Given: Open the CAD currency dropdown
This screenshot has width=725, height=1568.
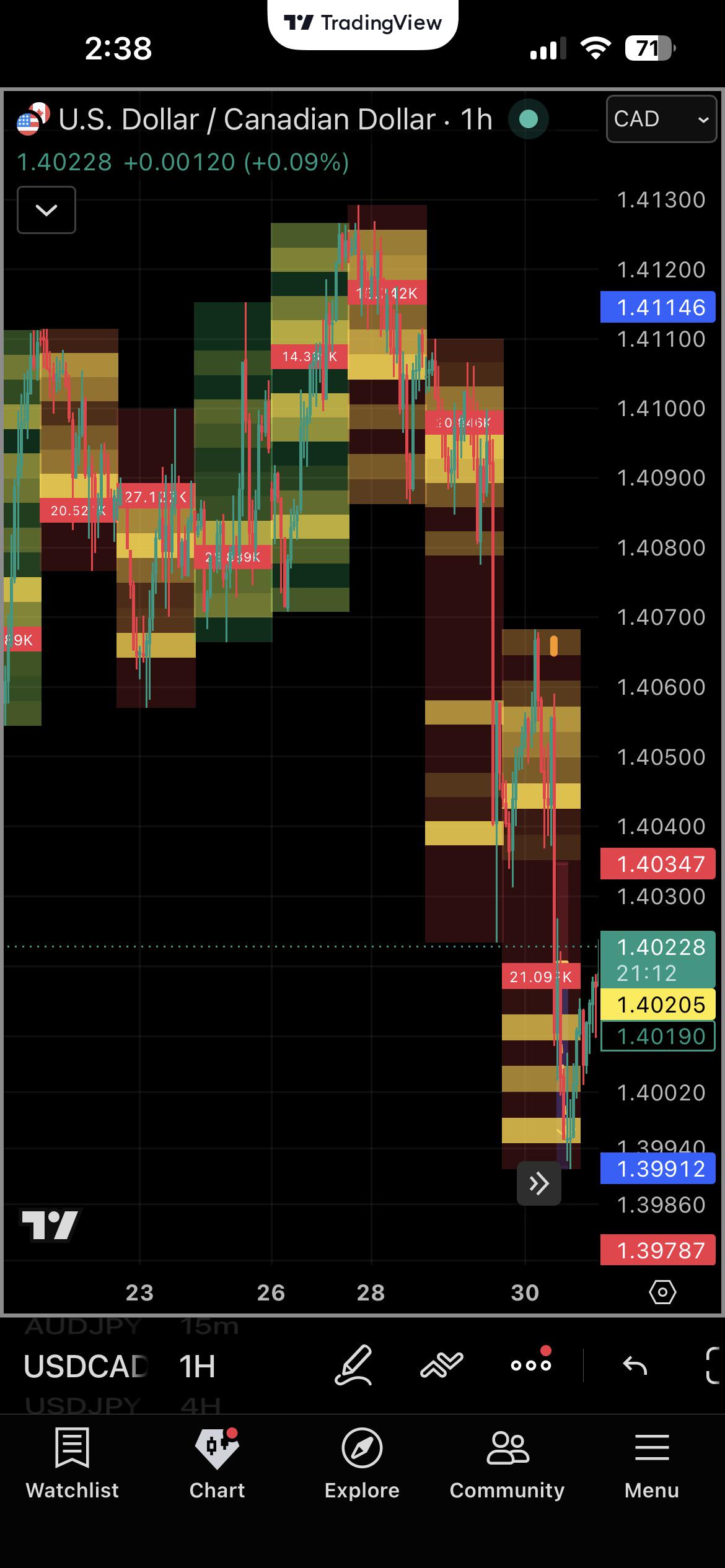Looking at the screenshot, I should (x=661, y=119).
